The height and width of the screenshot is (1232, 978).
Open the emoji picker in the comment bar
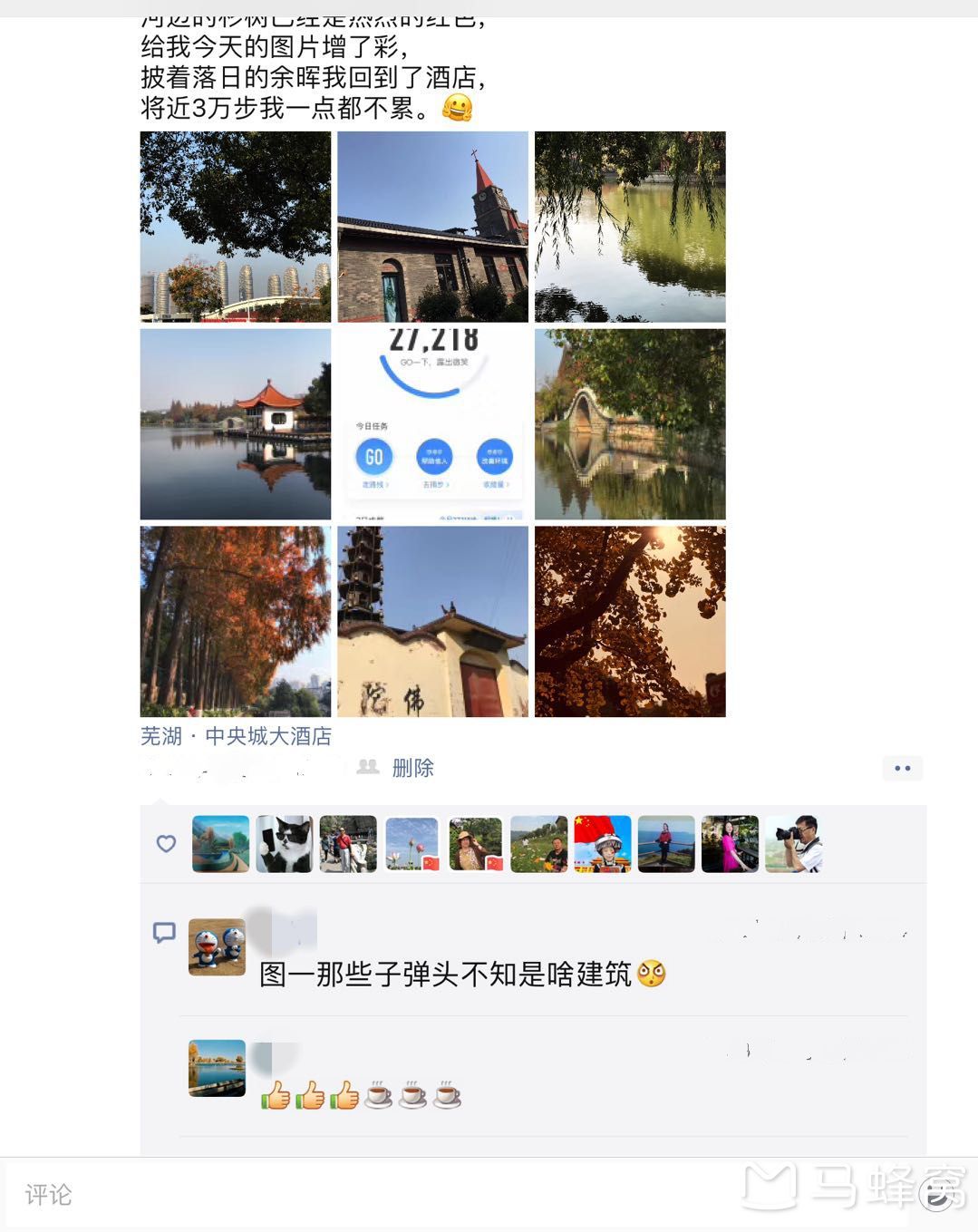pos(936,1195)
